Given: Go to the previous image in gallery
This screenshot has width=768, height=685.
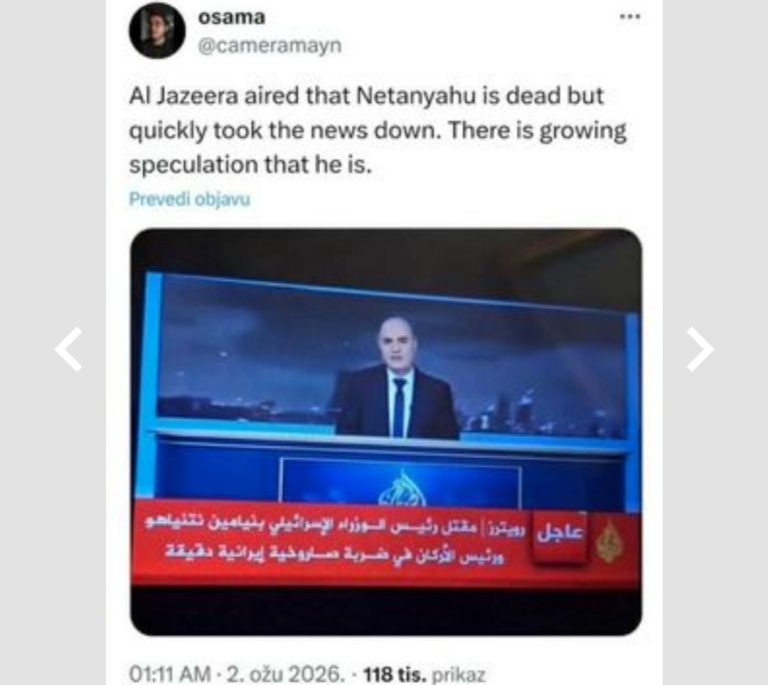Looking at the screenshot, I should [68, 349].
